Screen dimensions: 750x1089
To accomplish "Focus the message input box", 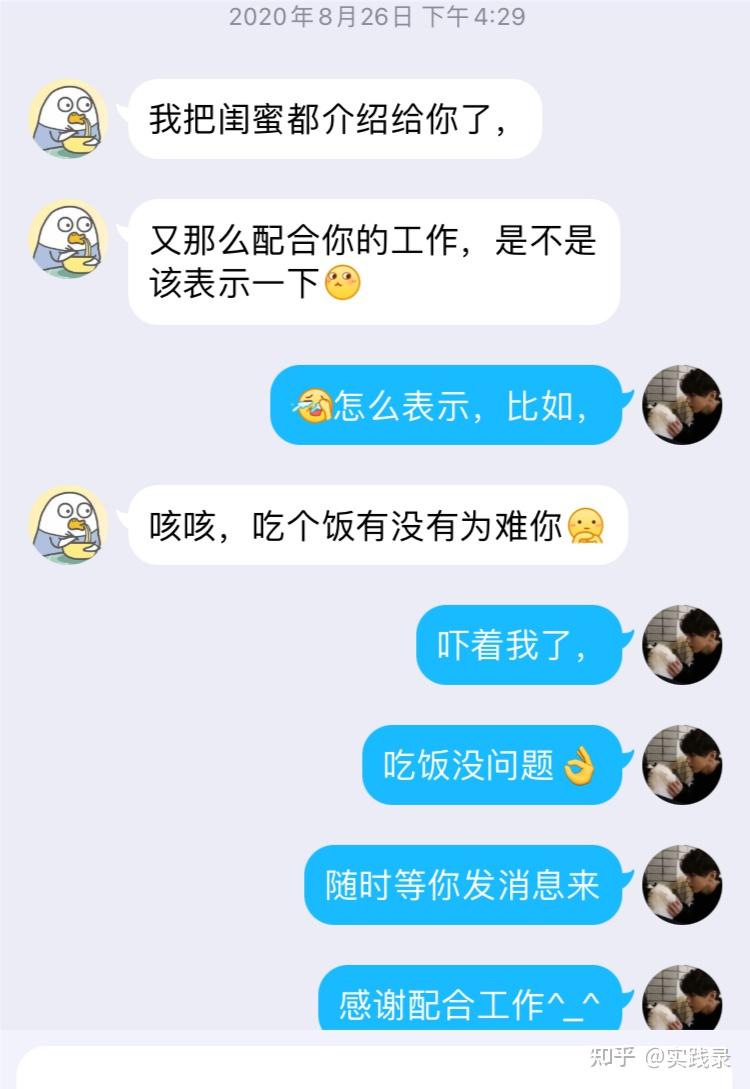I will point(300,1068).
